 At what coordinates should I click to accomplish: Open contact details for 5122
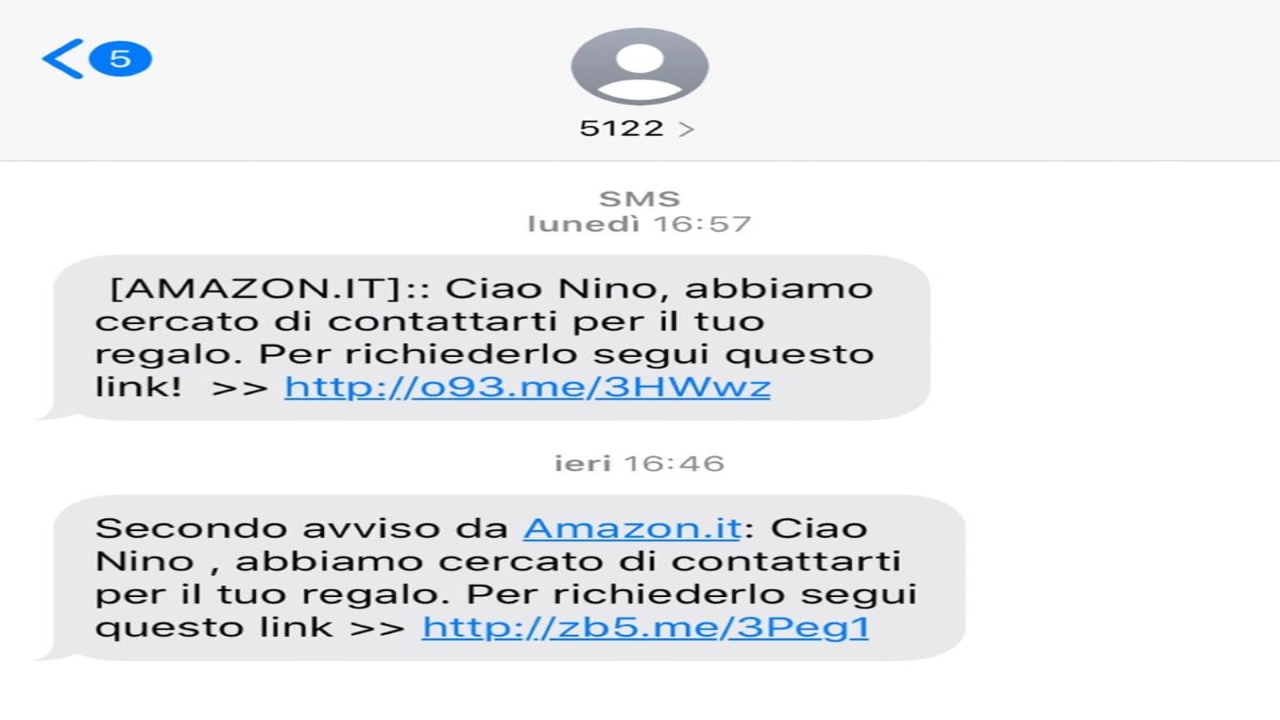(638, 128)
